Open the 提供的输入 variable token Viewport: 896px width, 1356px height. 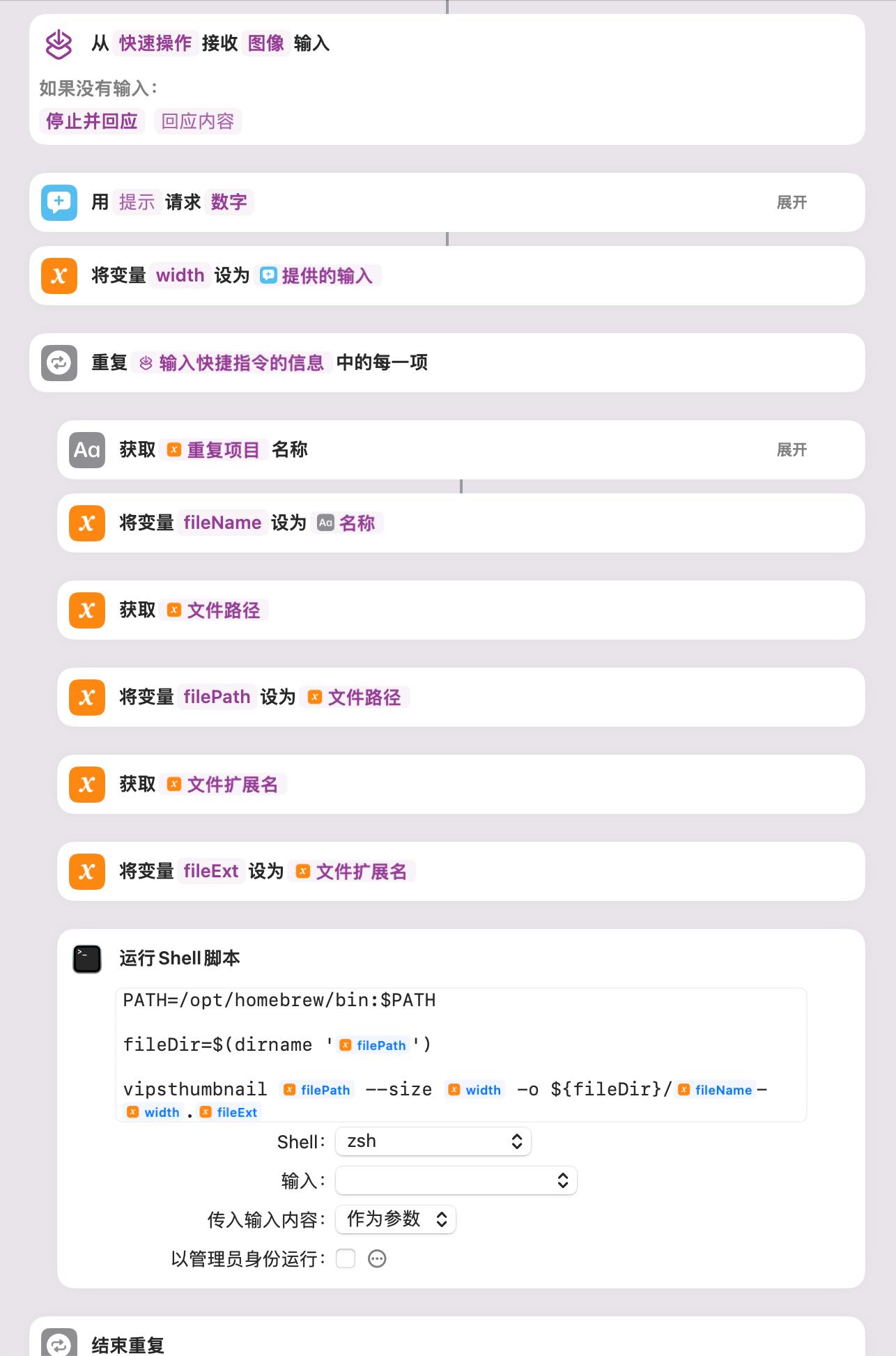click(319, 275)
